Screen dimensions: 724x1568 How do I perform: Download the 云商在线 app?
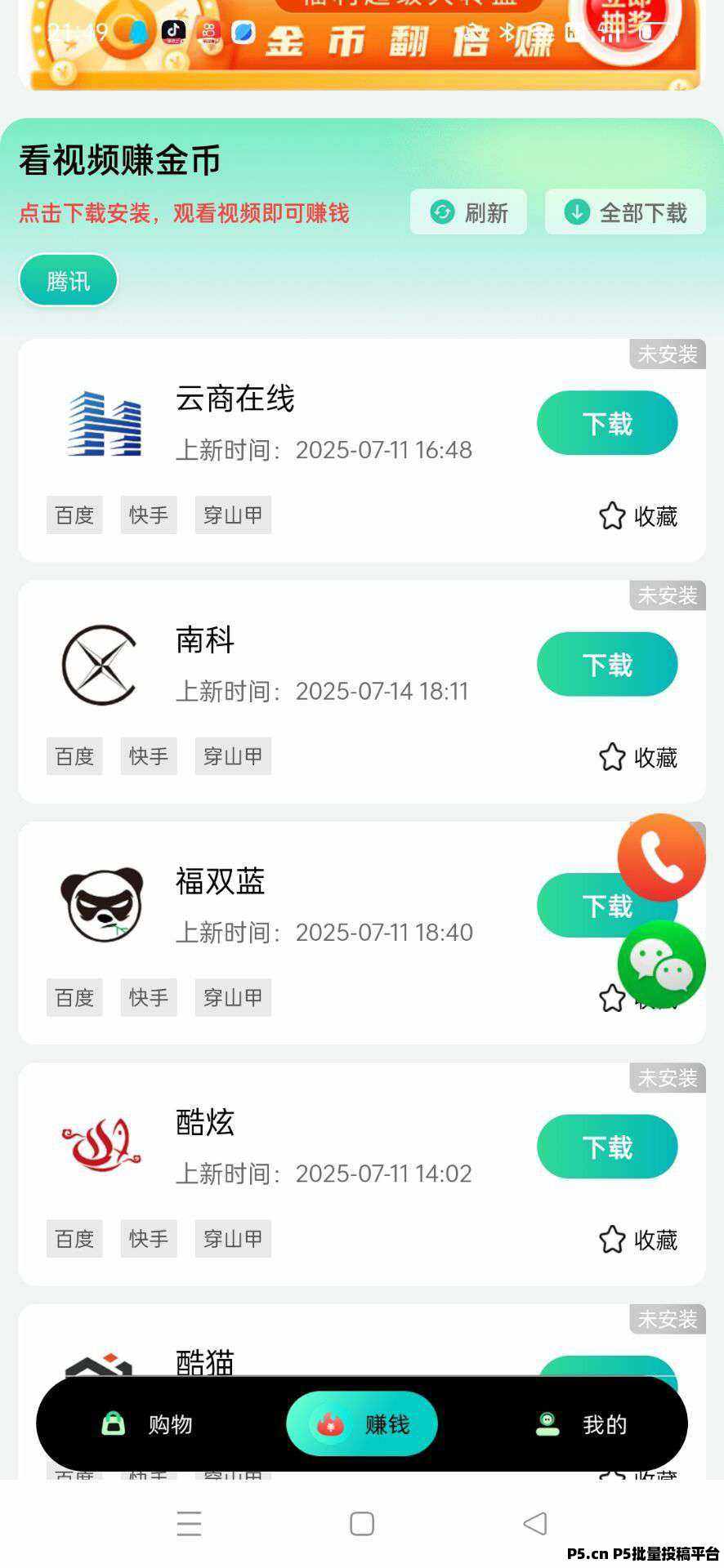tap(606, 423)
